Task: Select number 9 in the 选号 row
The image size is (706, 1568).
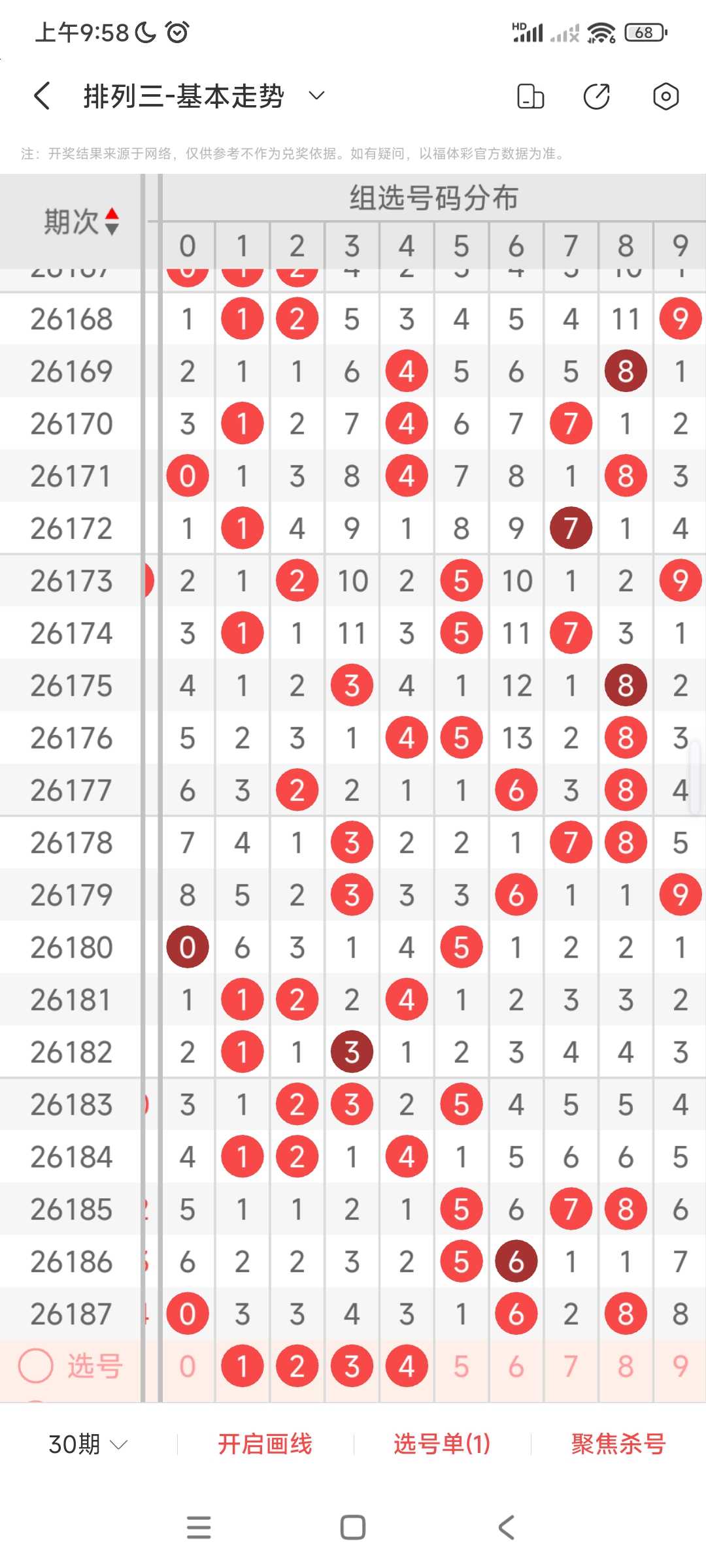Action: (681, 1365)
